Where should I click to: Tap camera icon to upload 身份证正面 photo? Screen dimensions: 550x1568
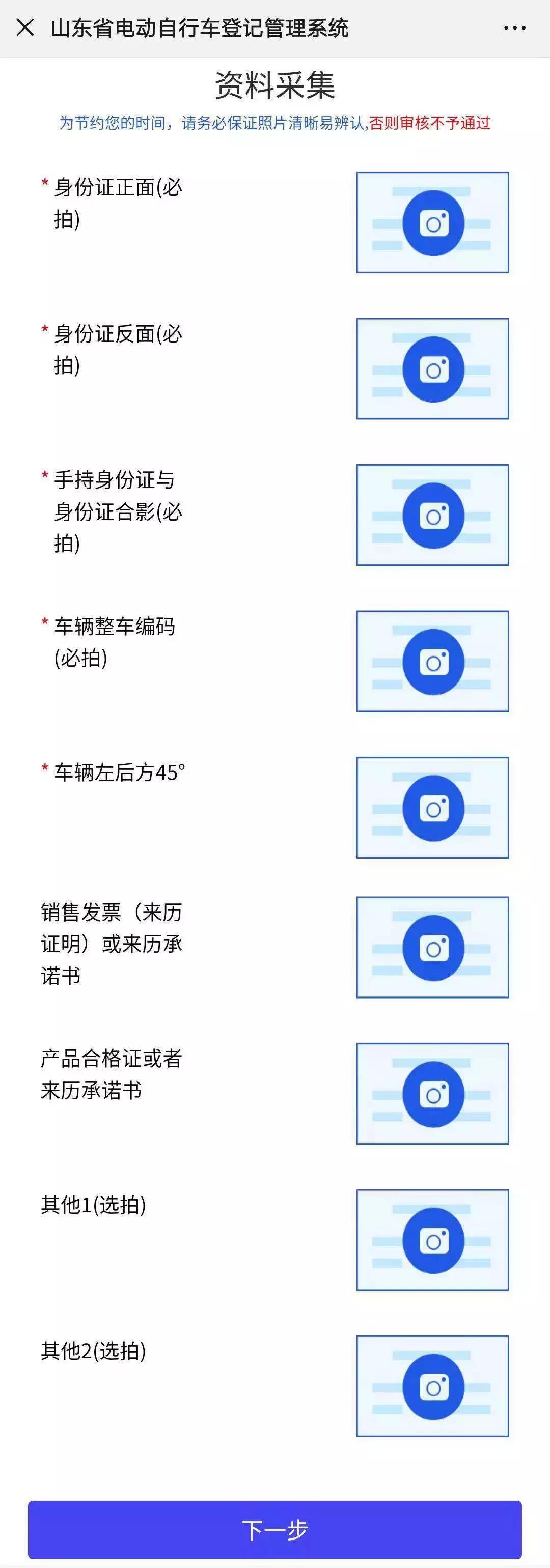(433, 223)
